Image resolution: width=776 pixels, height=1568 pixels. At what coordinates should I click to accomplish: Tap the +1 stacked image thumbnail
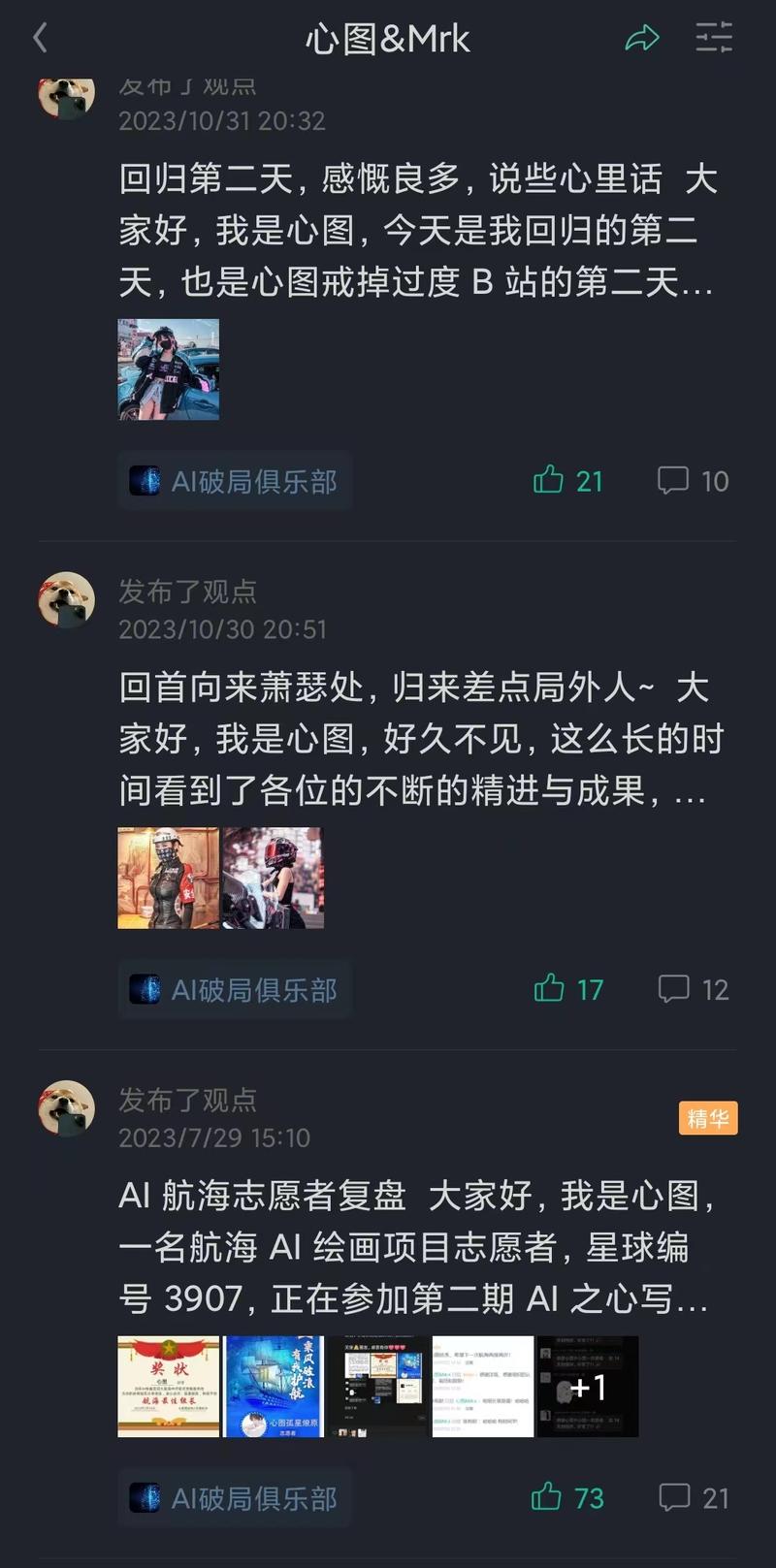tap(590, 1386)
